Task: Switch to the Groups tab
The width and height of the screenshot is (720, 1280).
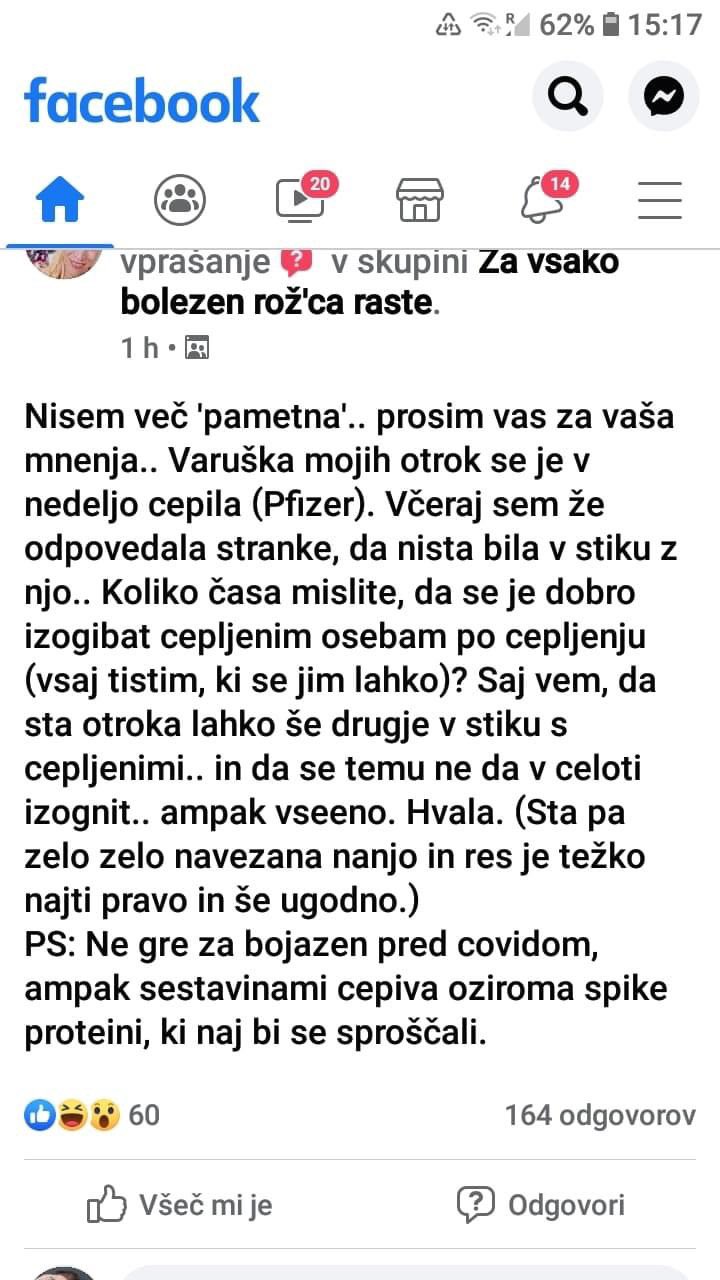Action: pyautogui.click(x=180, y=200)
